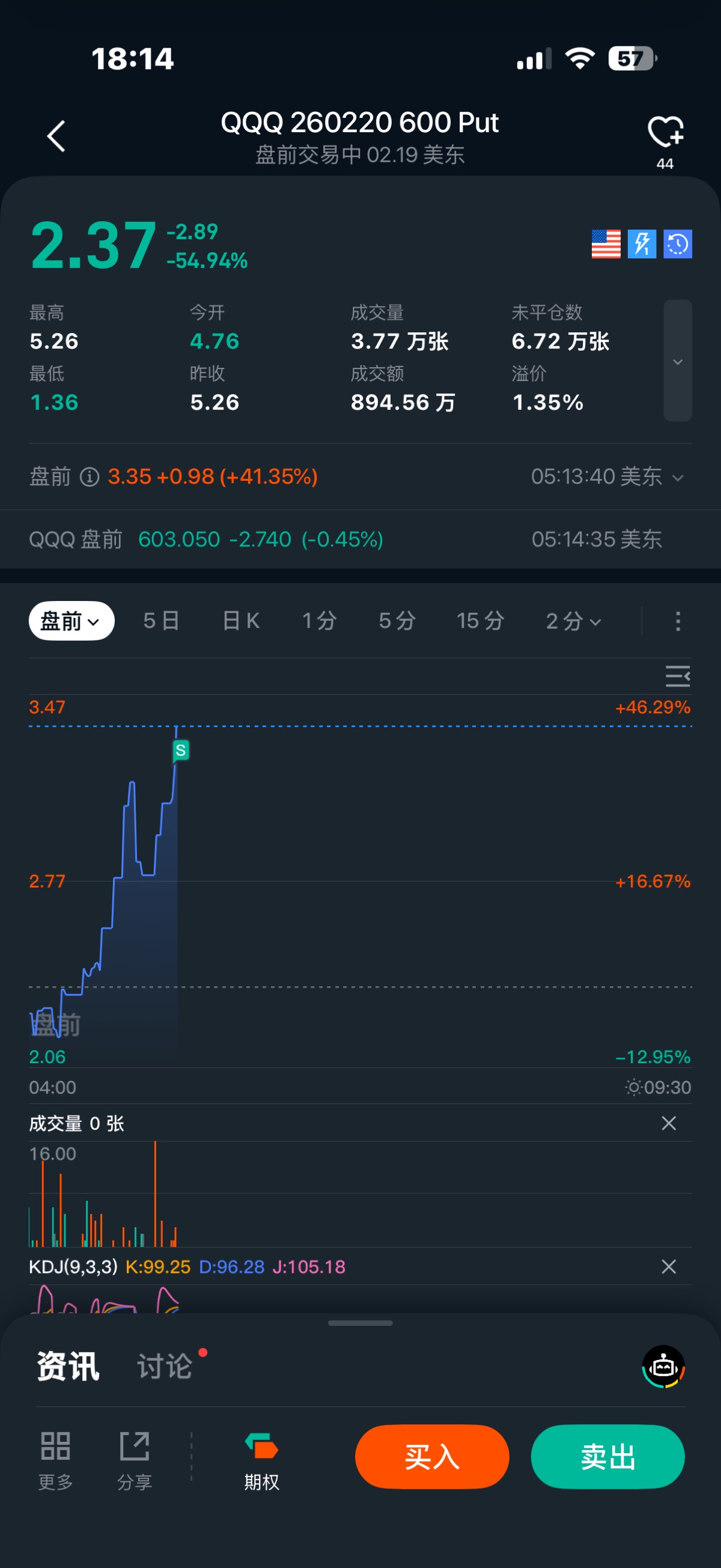Open the pre-market time dropdown
The width and height of the screenshot is (721, 1568).
point(677,478)
